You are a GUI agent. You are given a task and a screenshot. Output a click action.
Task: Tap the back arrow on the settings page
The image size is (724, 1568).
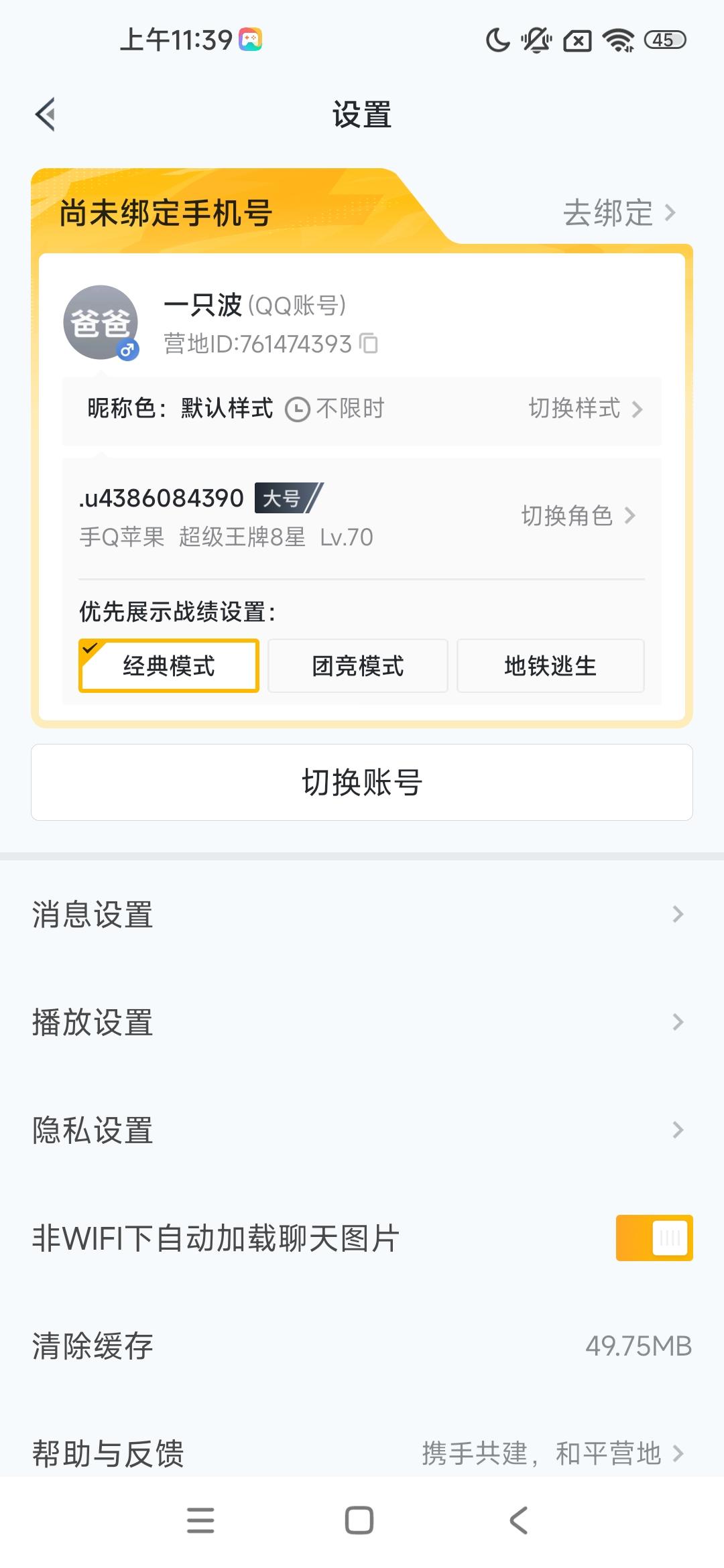pyautogui.click(x=46, y=114)
